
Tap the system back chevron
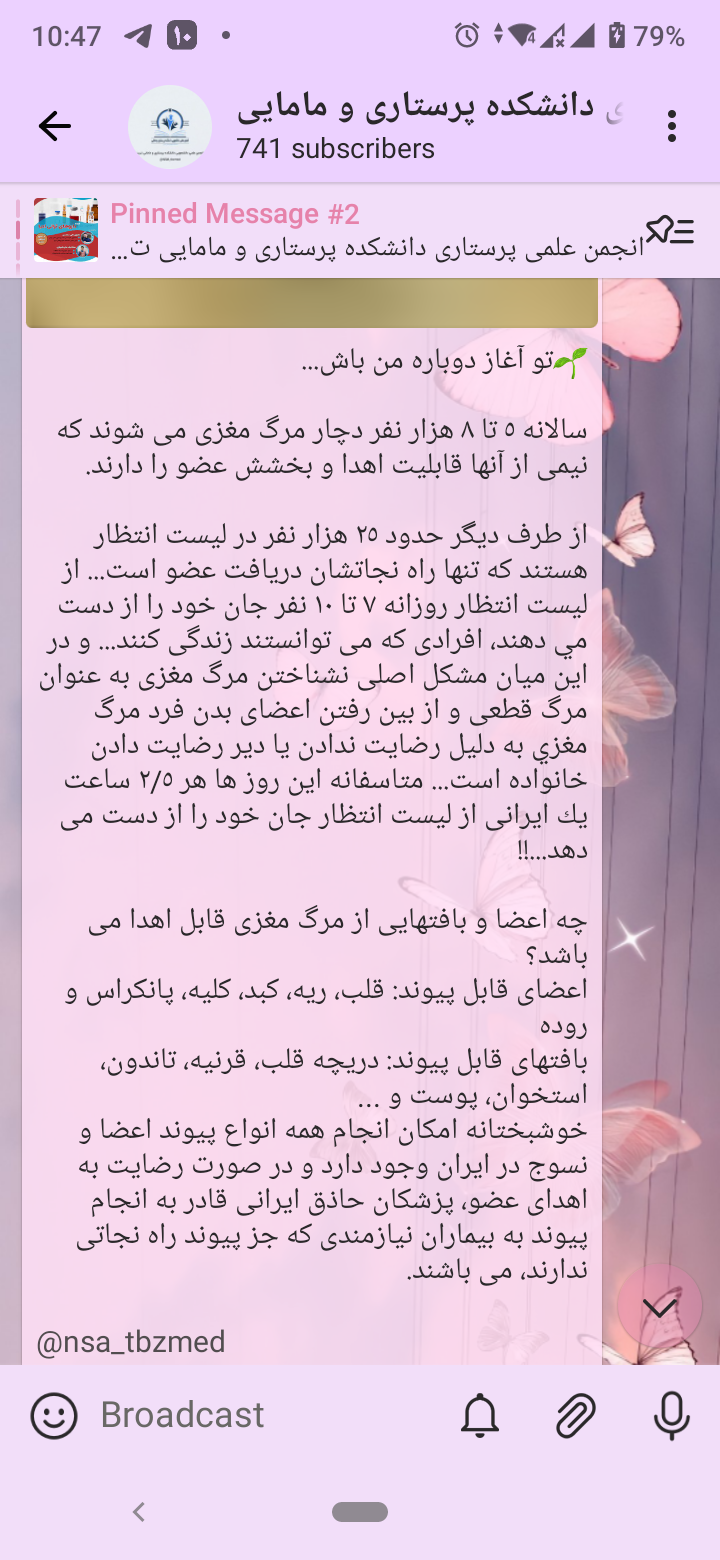139,1511
